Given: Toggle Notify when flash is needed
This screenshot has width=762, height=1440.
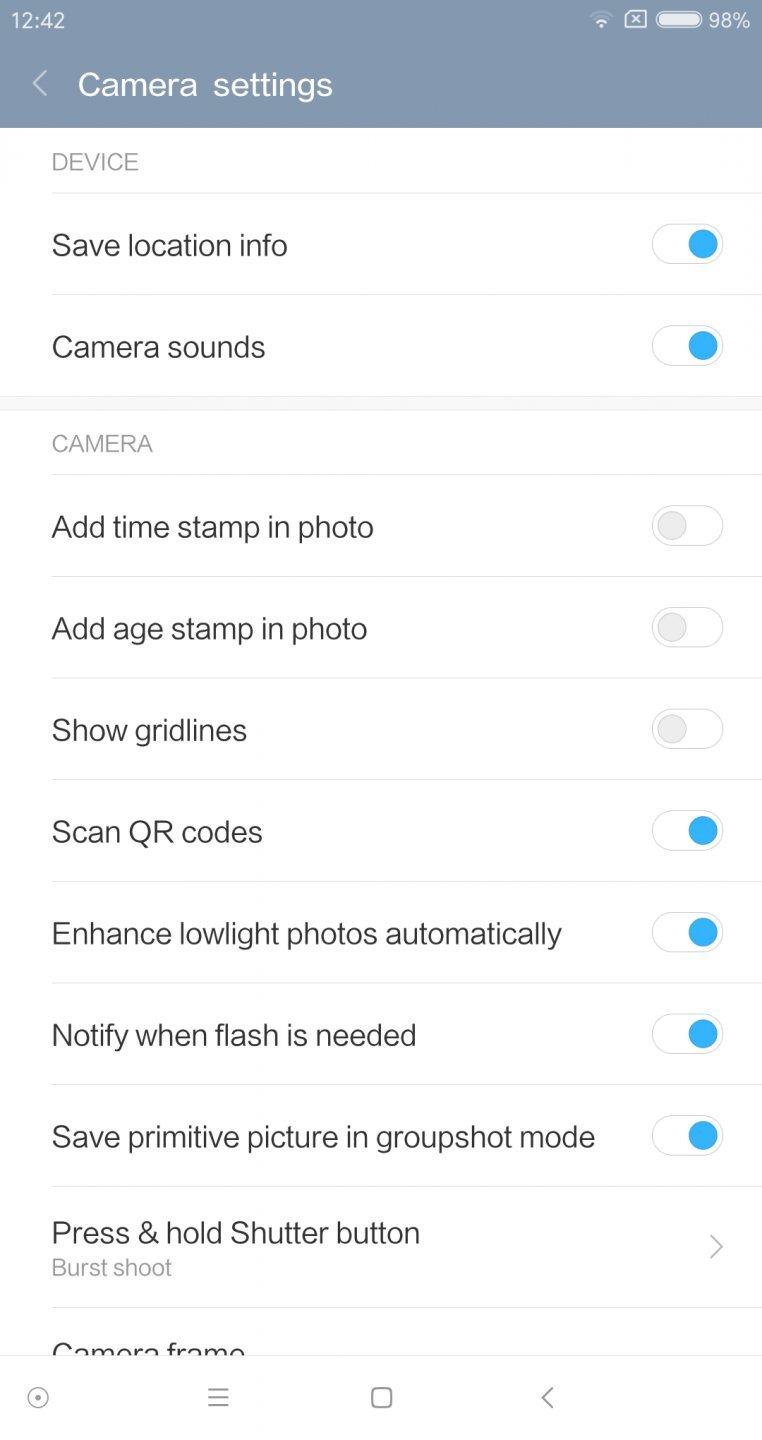Looking at the screenshot, I should point(687,1034).
